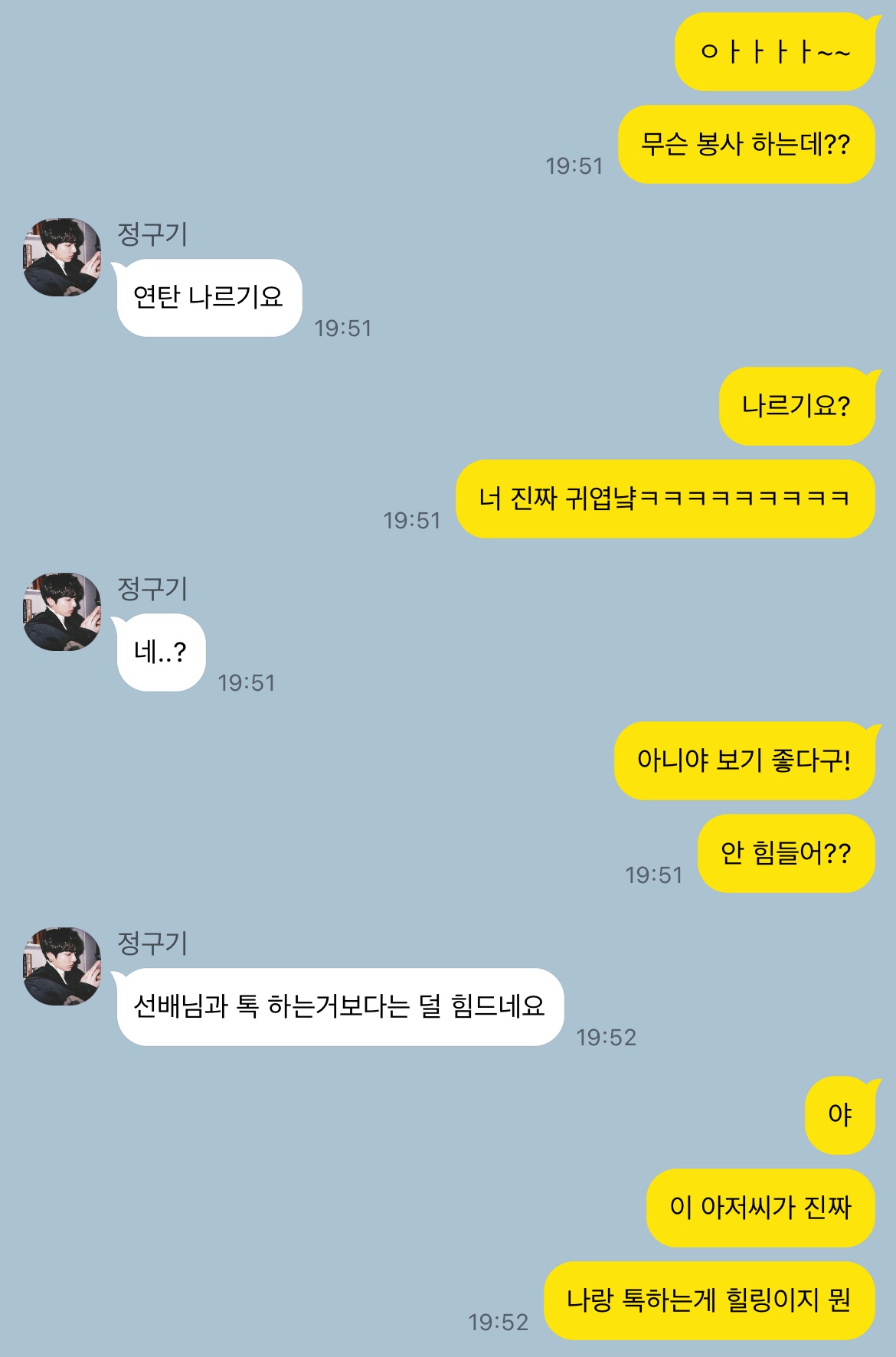View 정구기's profile picture by "선배님과 톡" message

point(62,966)
